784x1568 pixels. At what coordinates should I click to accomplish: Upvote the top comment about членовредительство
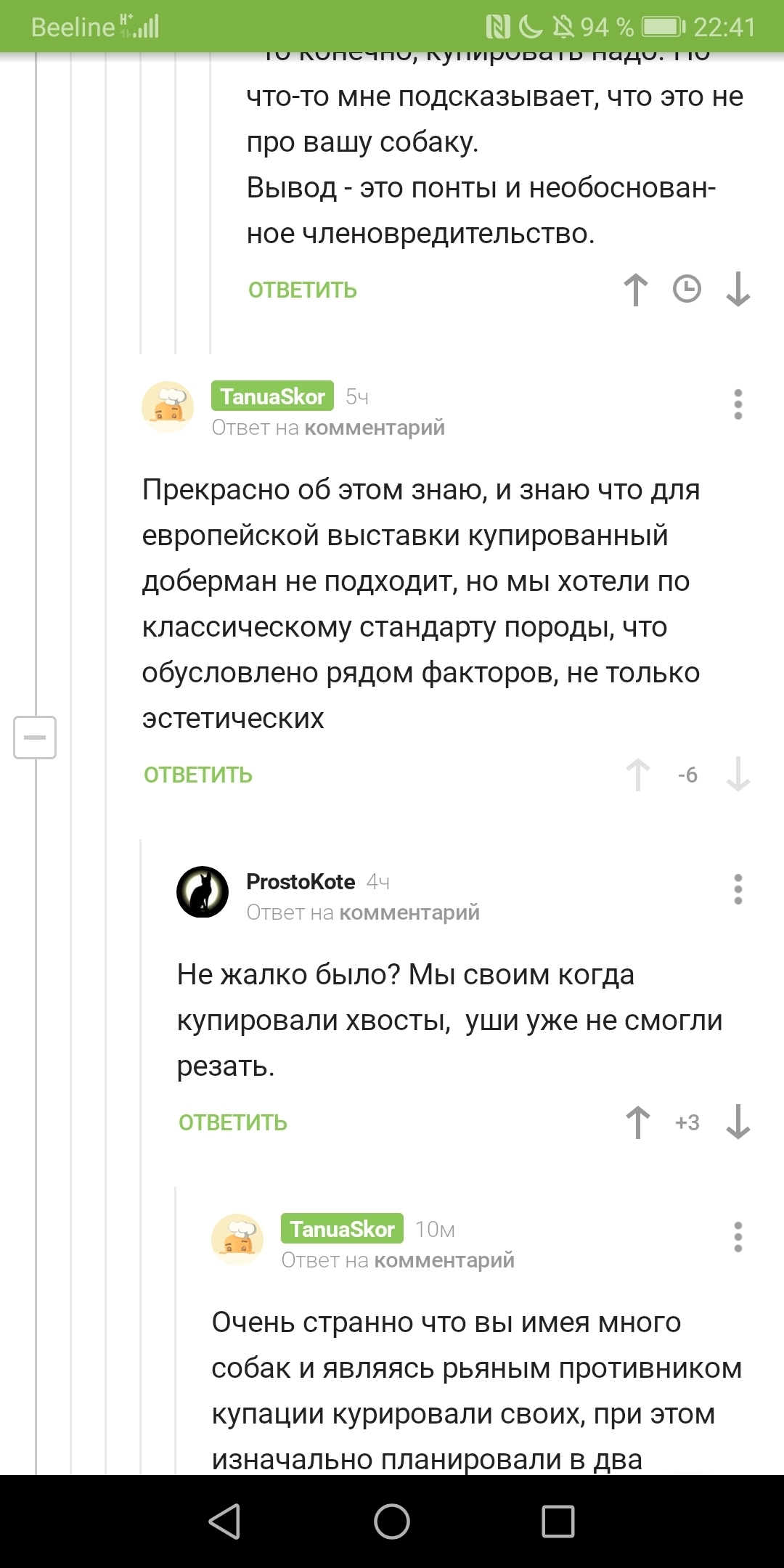pos(636,290)
